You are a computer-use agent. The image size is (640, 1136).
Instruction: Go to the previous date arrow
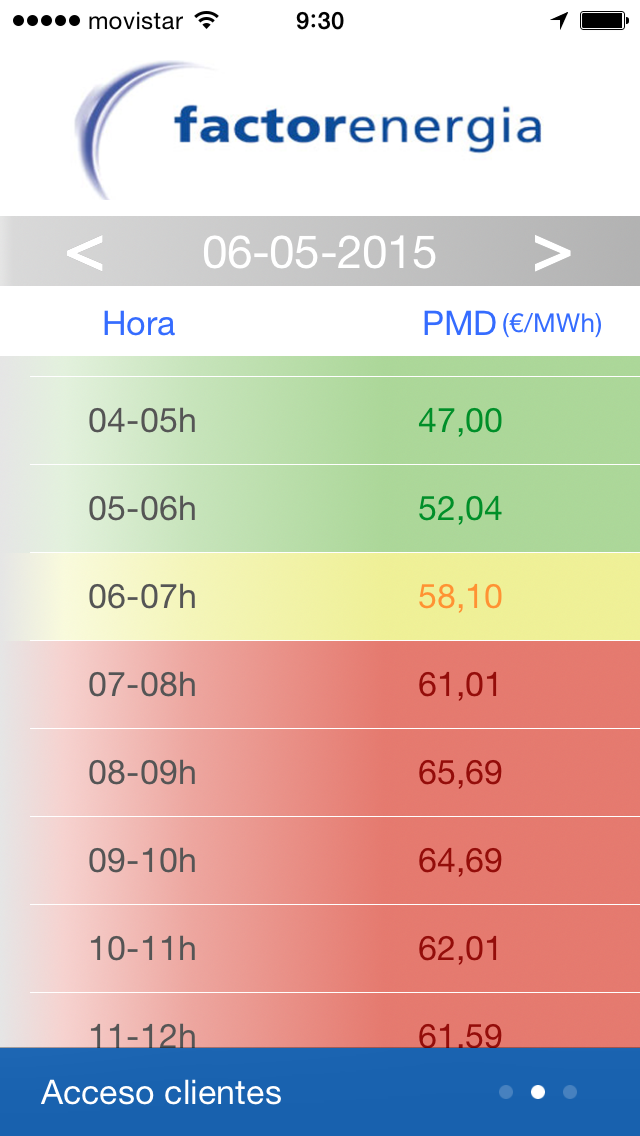tap(84, 253)
